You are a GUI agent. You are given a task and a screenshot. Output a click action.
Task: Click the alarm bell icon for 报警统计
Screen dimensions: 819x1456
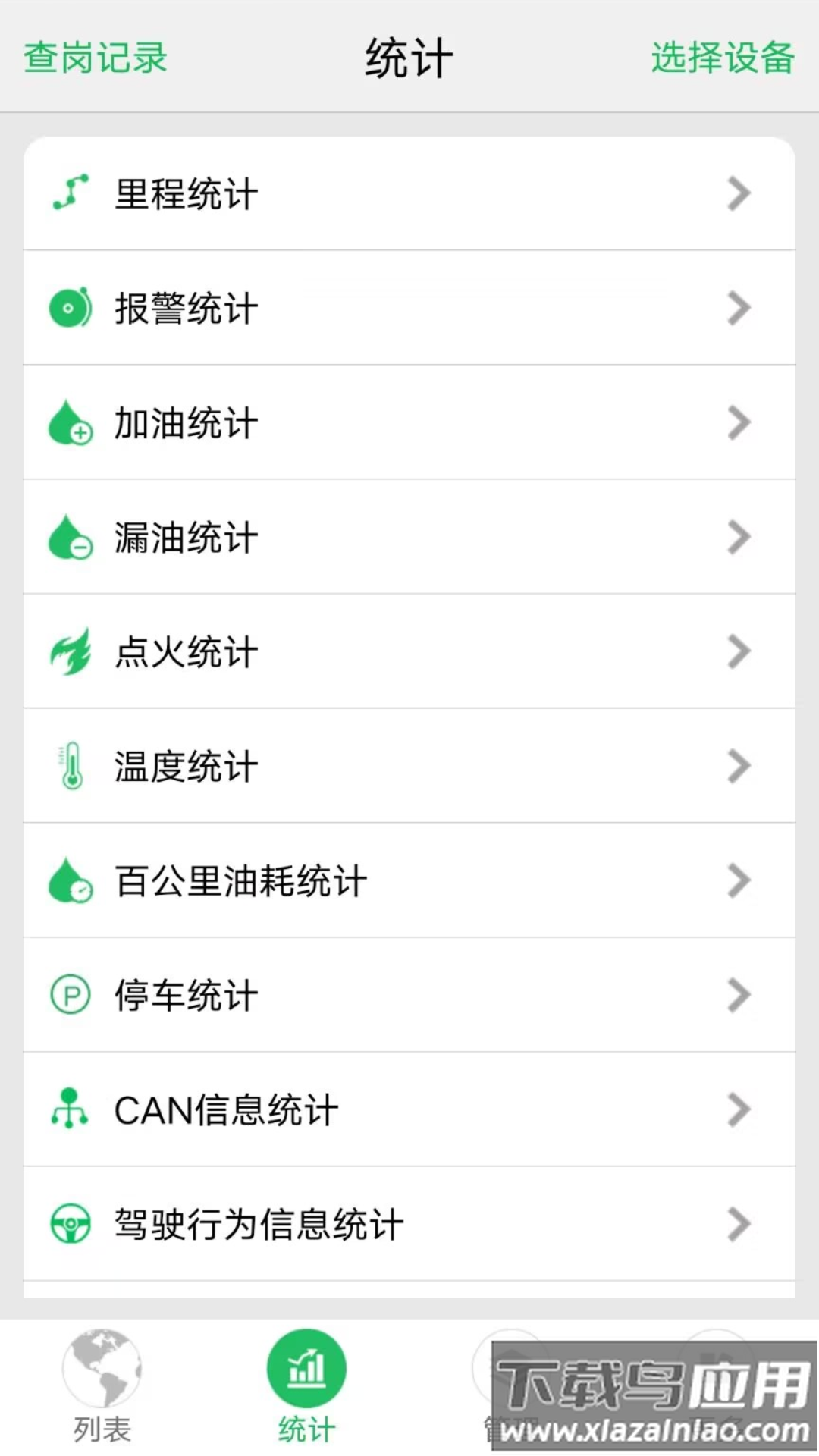click(x=70, y=308)
